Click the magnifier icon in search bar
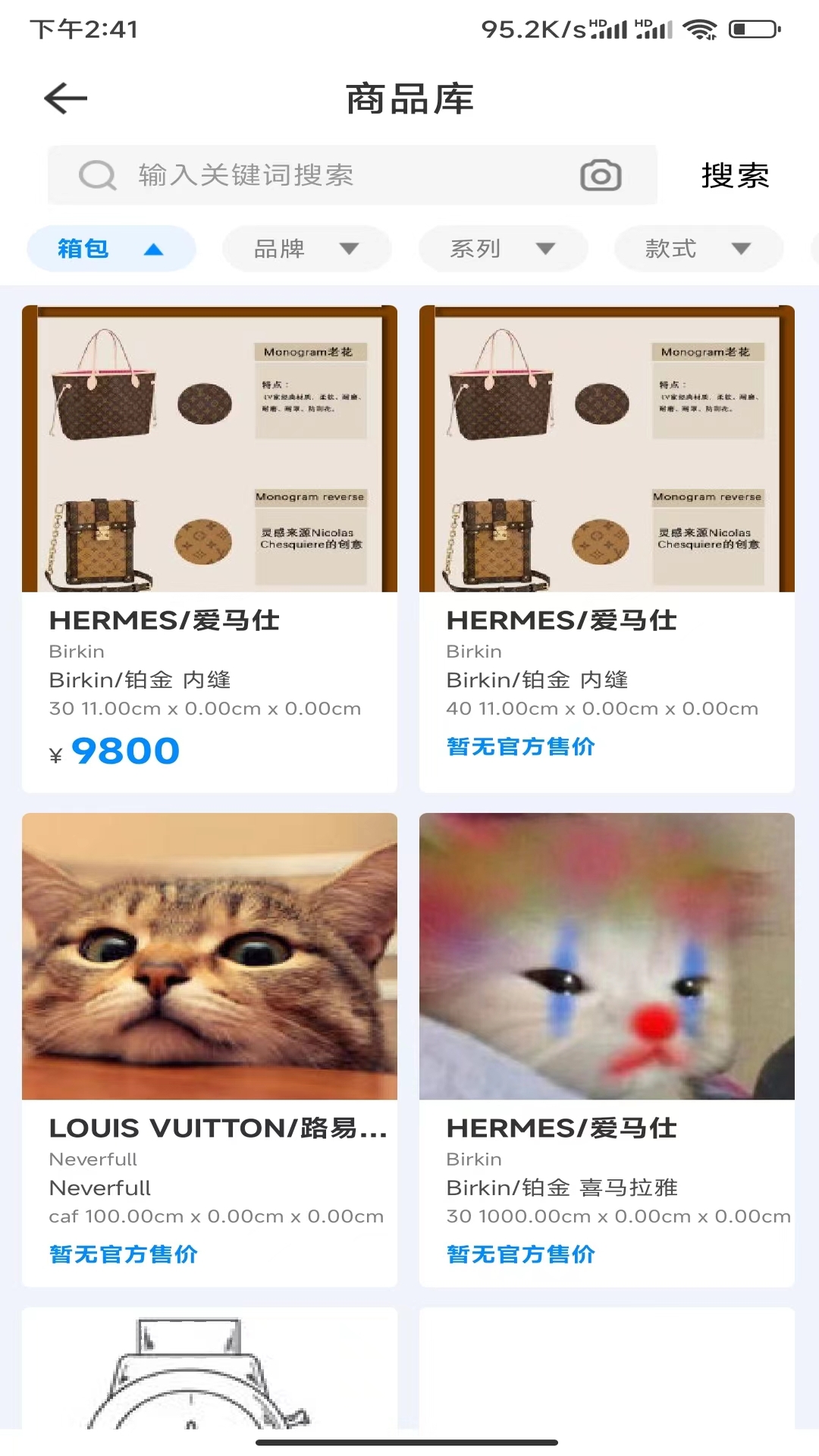 (x=96, y=175)
